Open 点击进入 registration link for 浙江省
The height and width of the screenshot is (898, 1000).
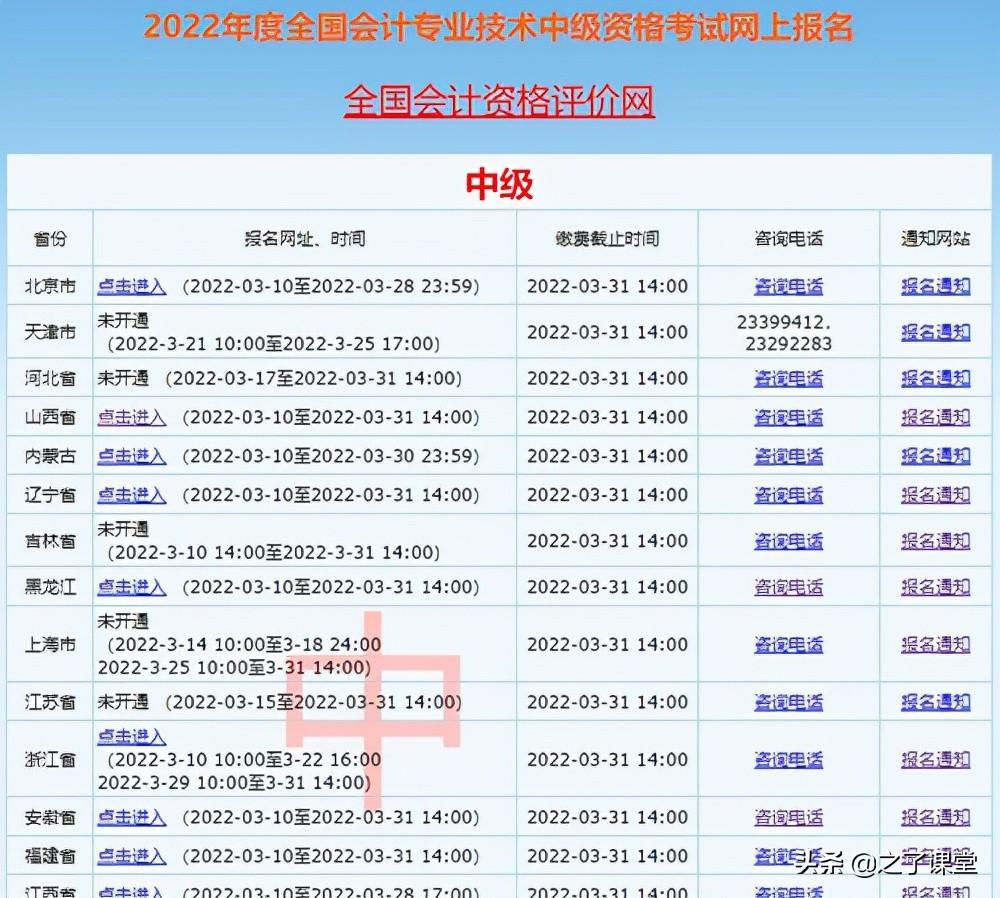click(132, 737)
